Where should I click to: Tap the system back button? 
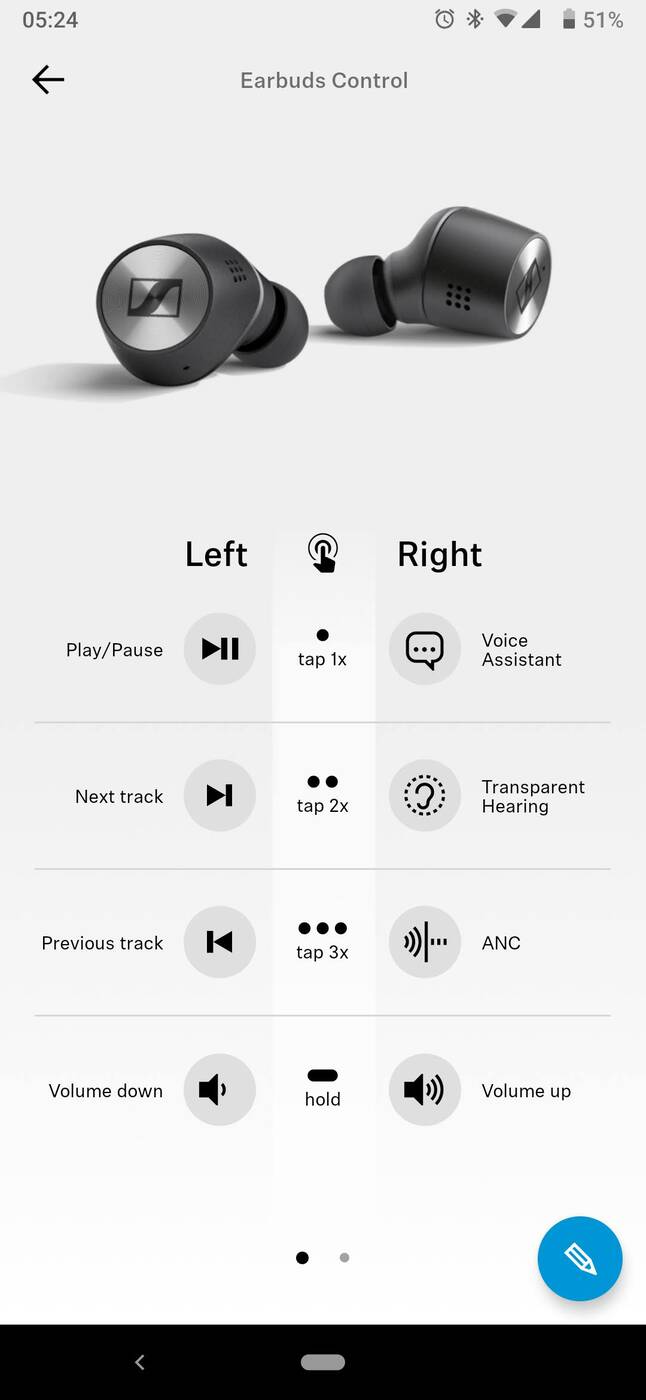(x=140, y=1362)
